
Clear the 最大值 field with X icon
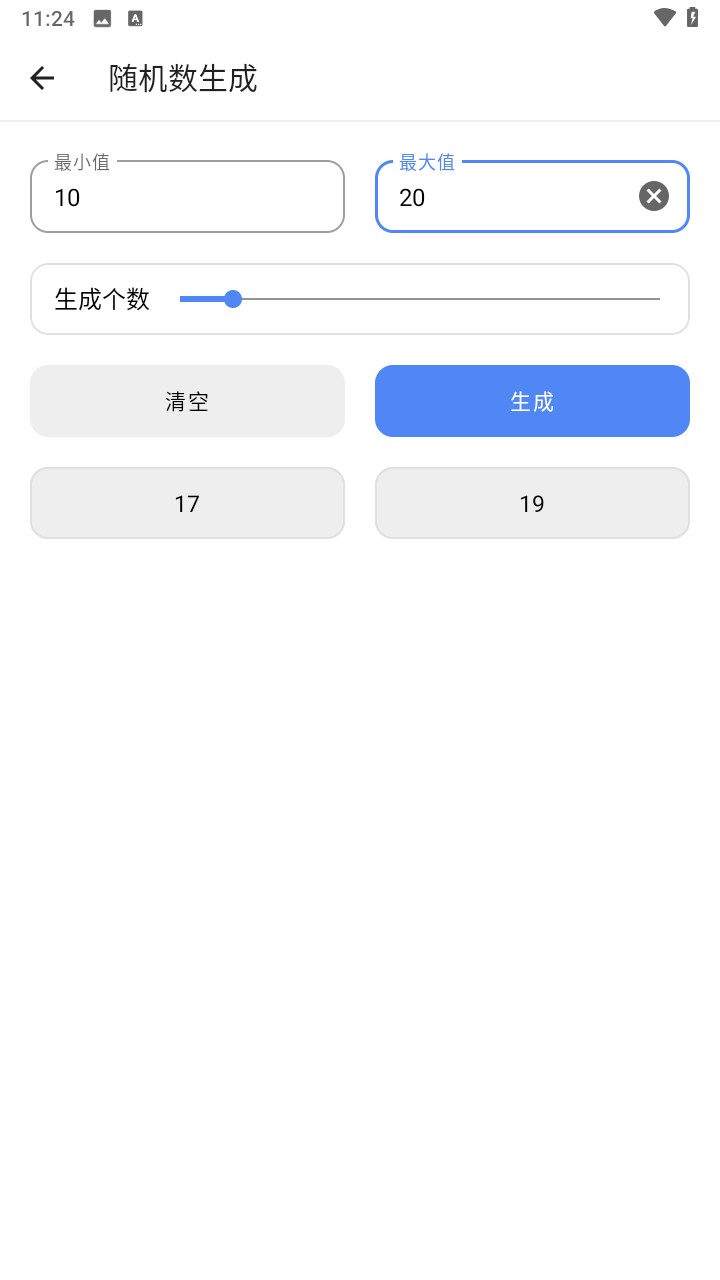(x=654, y=196)
